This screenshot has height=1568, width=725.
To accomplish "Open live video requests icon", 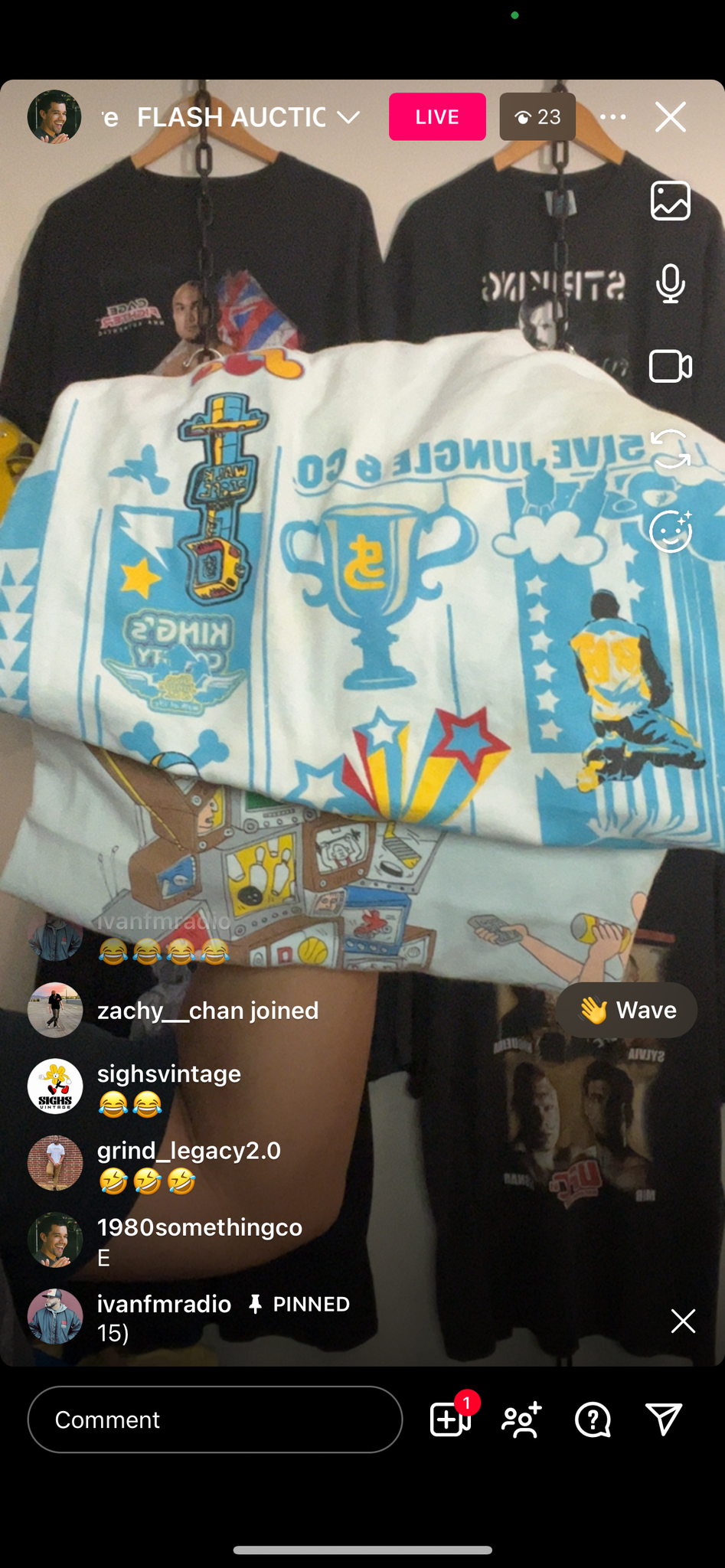I will click(451, 1419).
